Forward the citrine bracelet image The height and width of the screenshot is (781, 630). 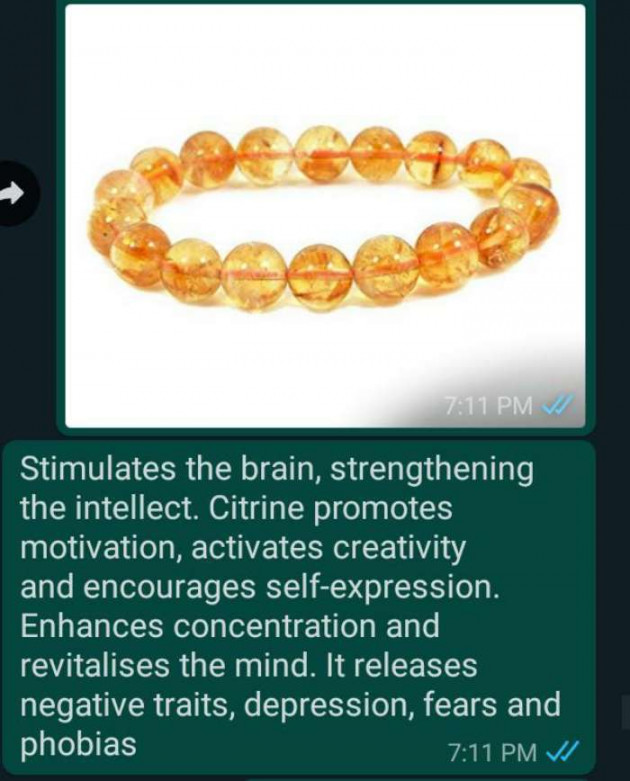tap(14, 193)
